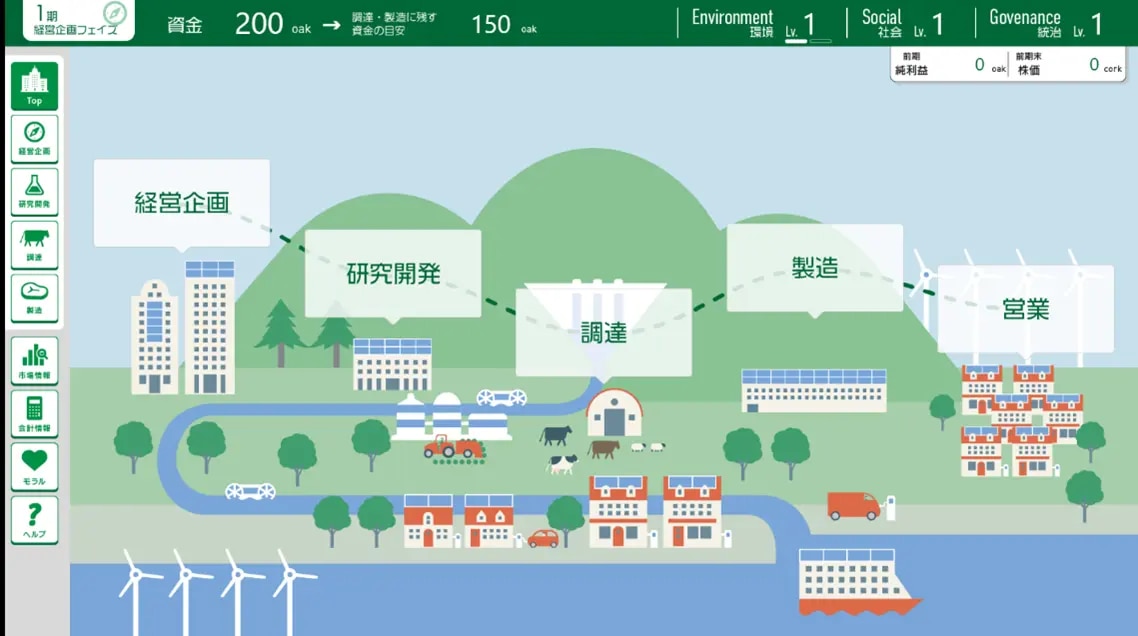
Task: Tap the 経営企画 bubble on the map
Action: (x=182, y=203)
